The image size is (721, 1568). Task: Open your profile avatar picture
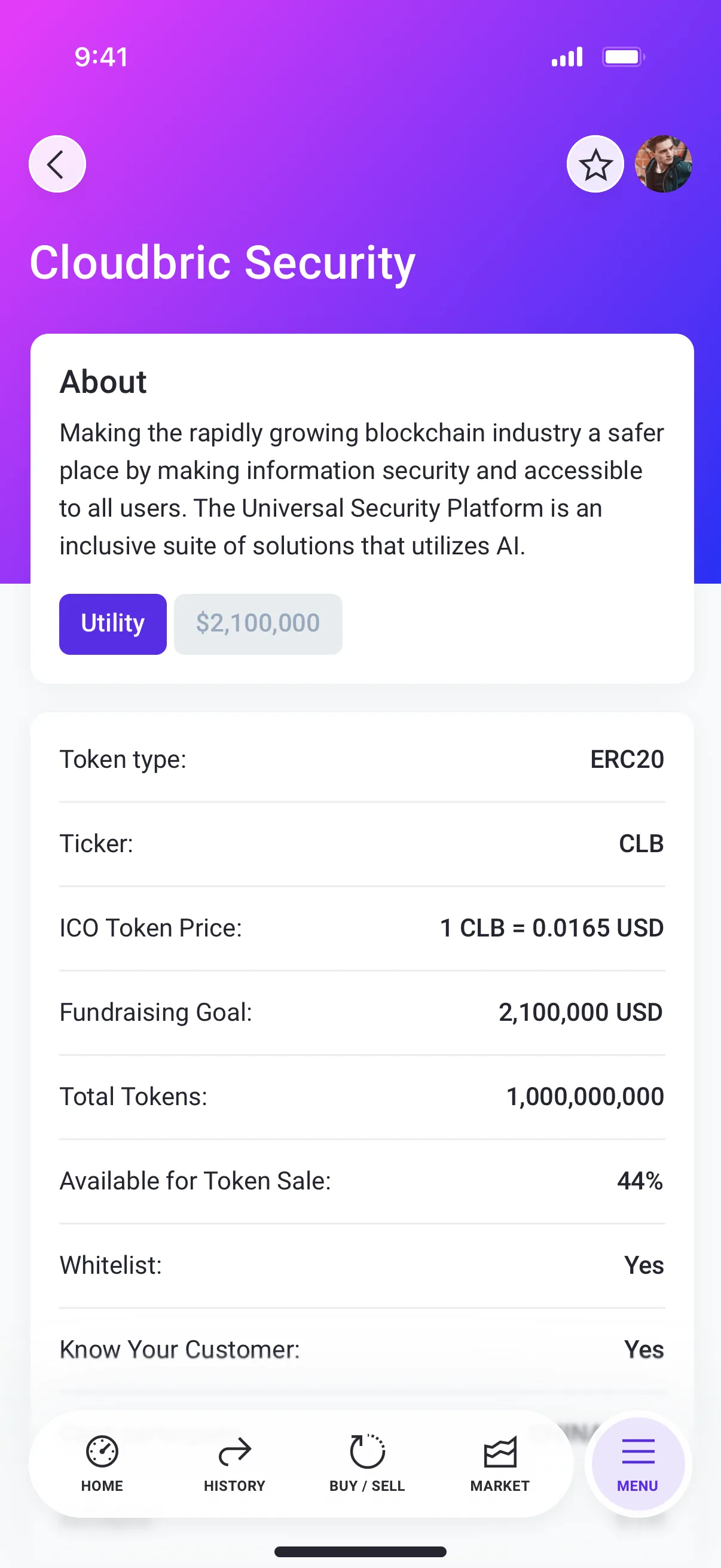664,164
